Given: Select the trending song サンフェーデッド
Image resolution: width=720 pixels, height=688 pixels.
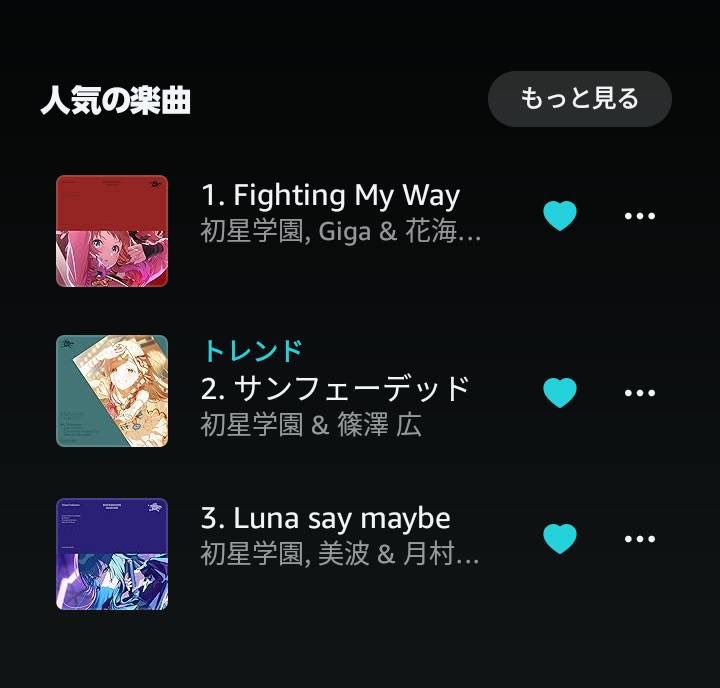Looking at the screenshot, I should (335, 388).
